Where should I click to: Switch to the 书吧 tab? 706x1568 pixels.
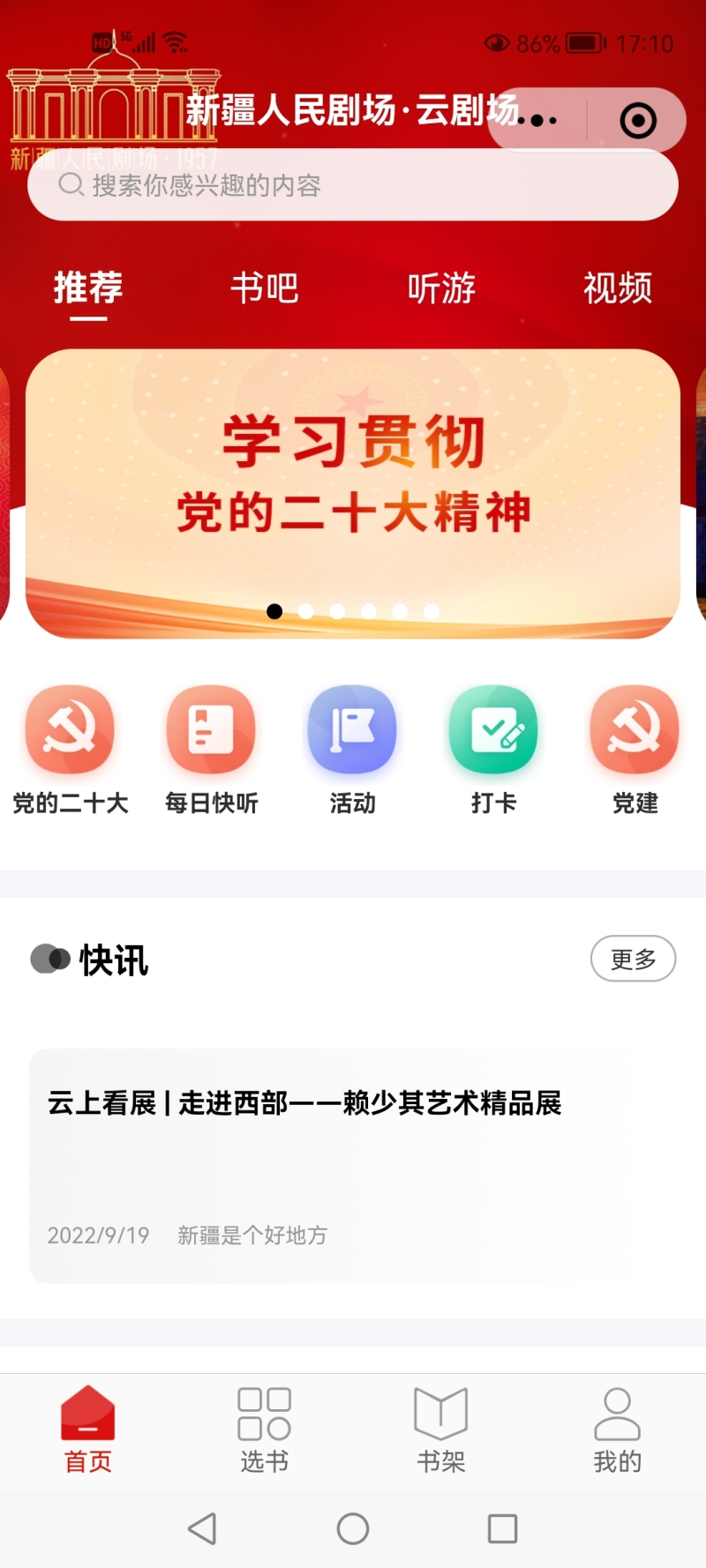265,288
